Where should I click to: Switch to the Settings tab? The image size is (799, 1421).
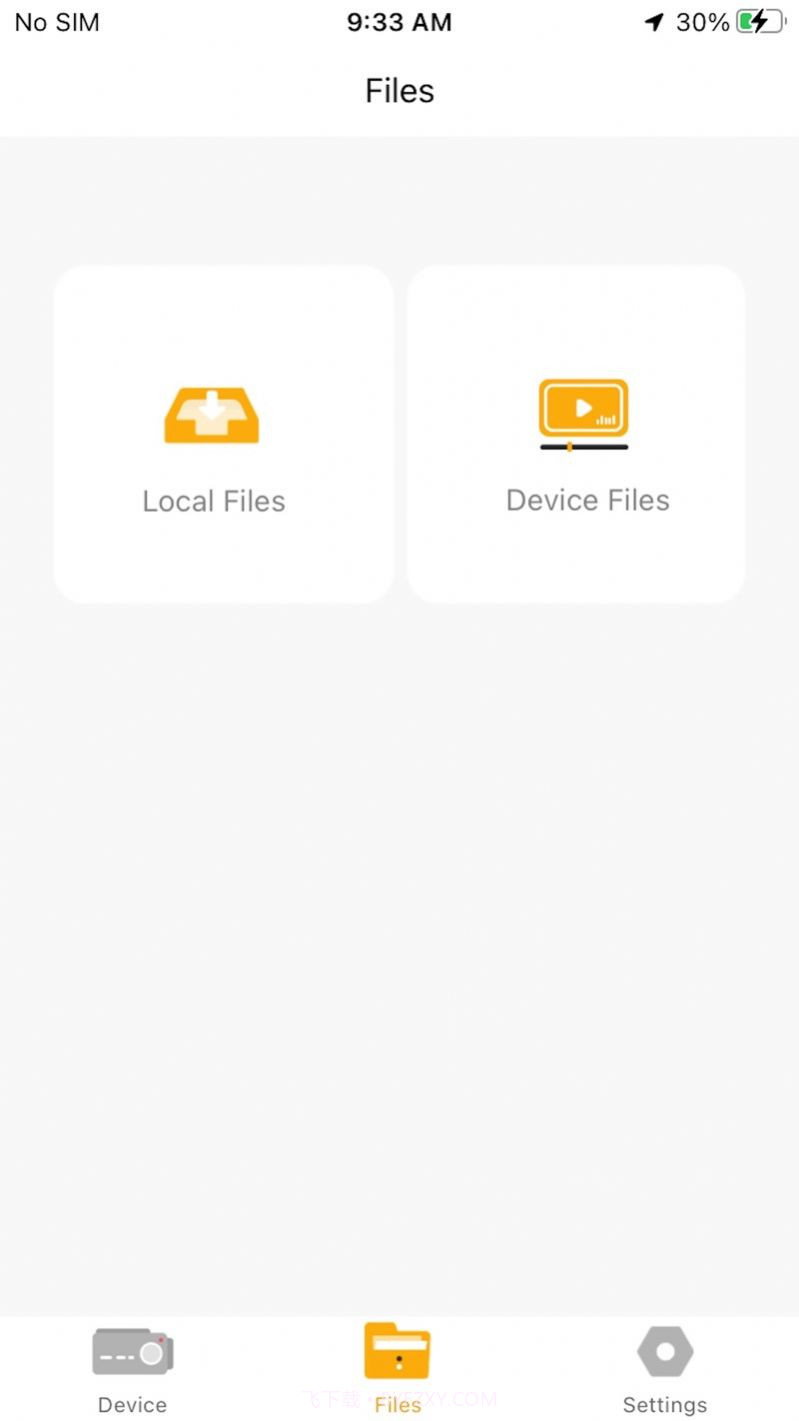pos(664,1369)
